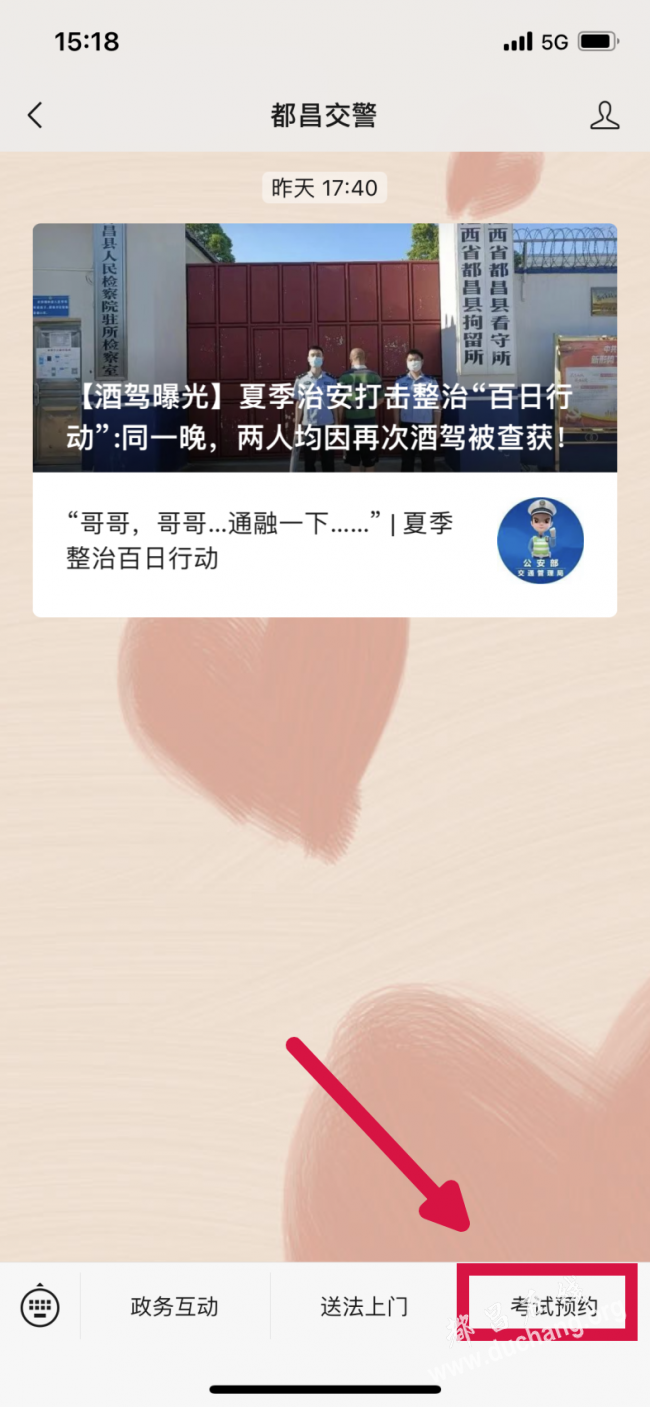Open the 政务互动 menu
Screen dimensions: 650x1407
tap(175, 1306)
